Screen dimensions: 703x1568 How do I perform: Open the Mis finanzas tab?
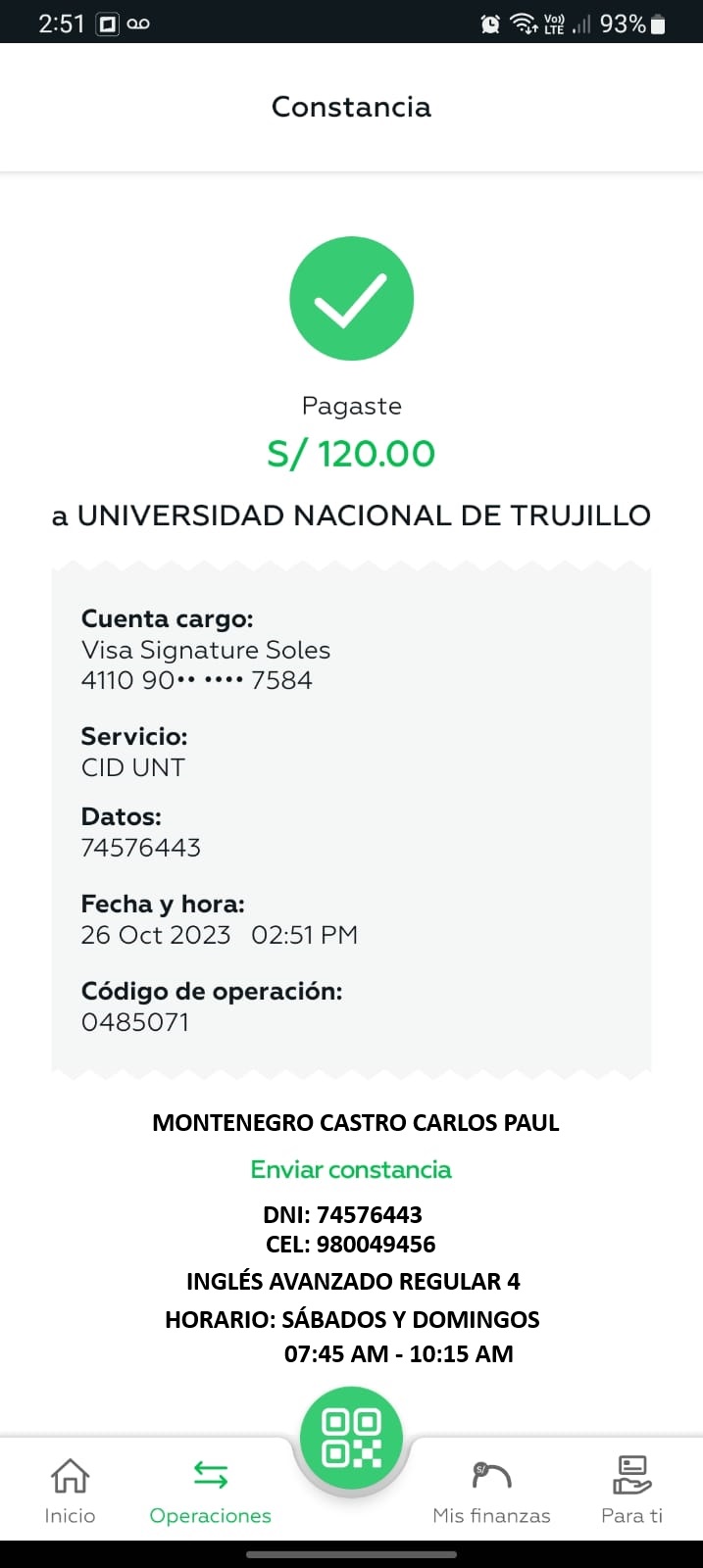click(491, 1490)
